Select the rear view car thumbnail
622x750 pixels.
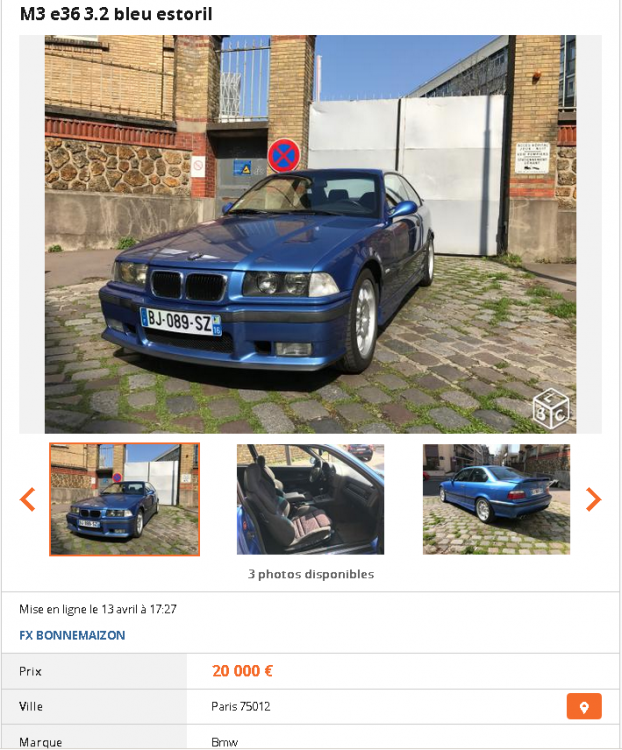[x=496, y=499]
